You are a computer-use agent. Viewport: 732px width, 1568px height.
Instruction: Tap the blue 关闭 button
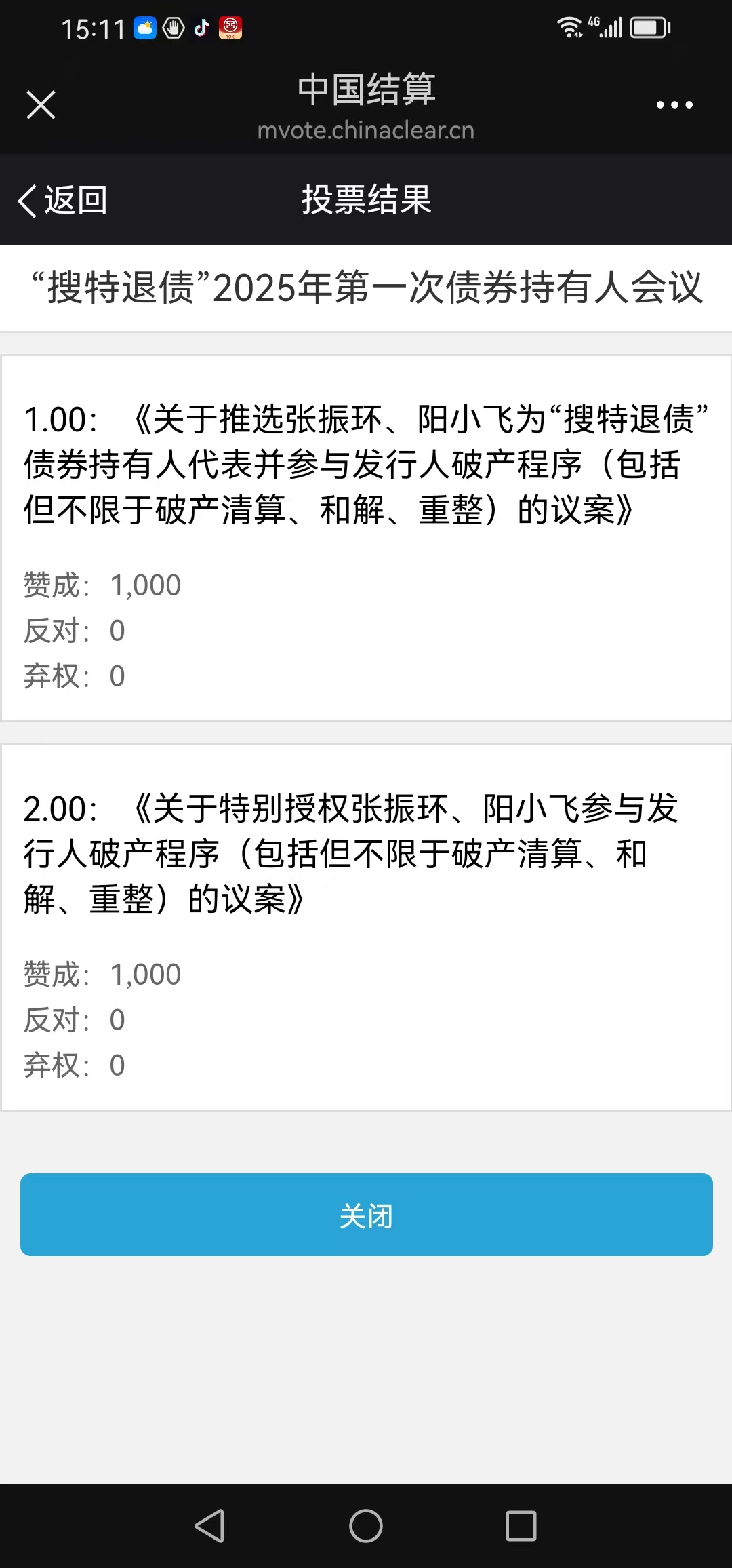[x=366, y=1215]
